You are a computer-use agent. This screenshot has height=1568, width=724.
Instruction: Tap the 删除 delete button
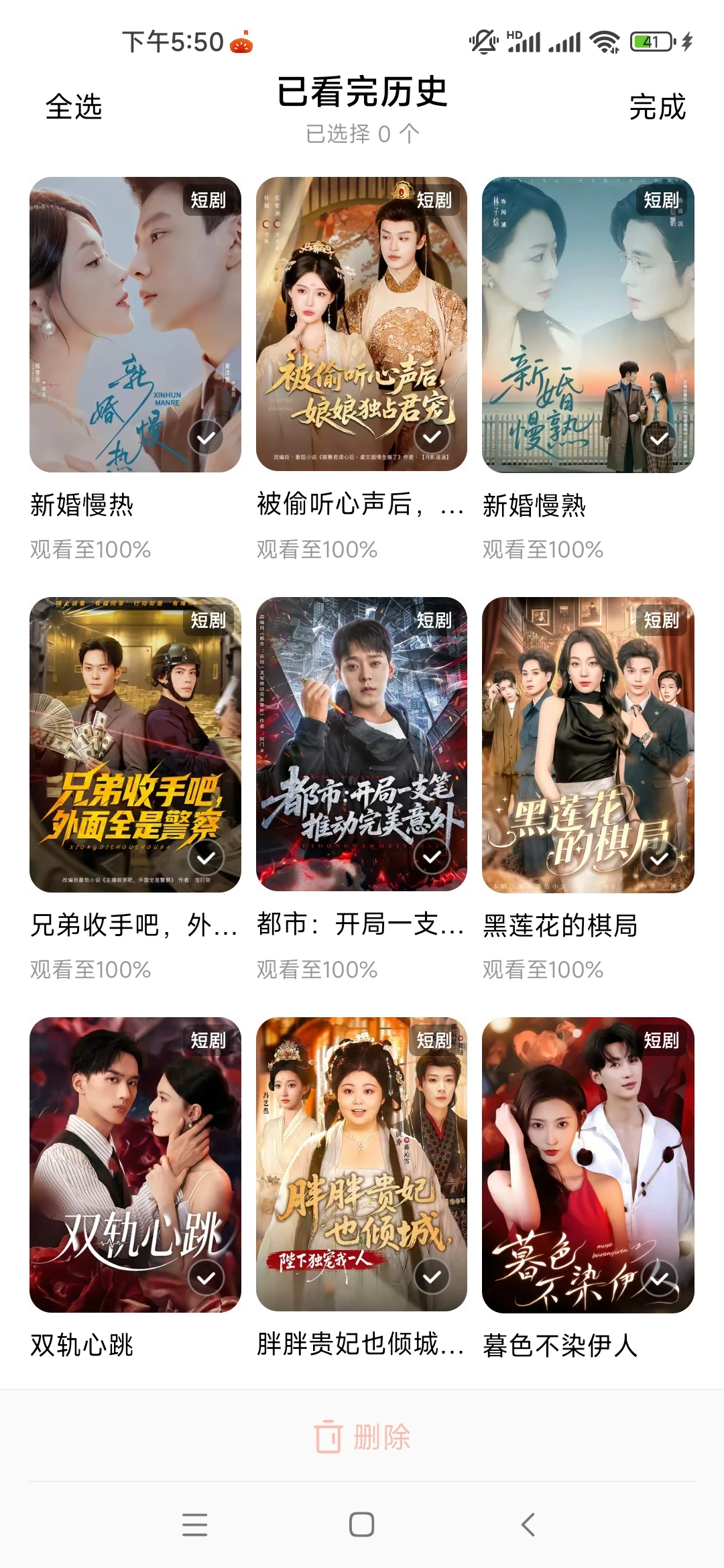point(362,1436)
